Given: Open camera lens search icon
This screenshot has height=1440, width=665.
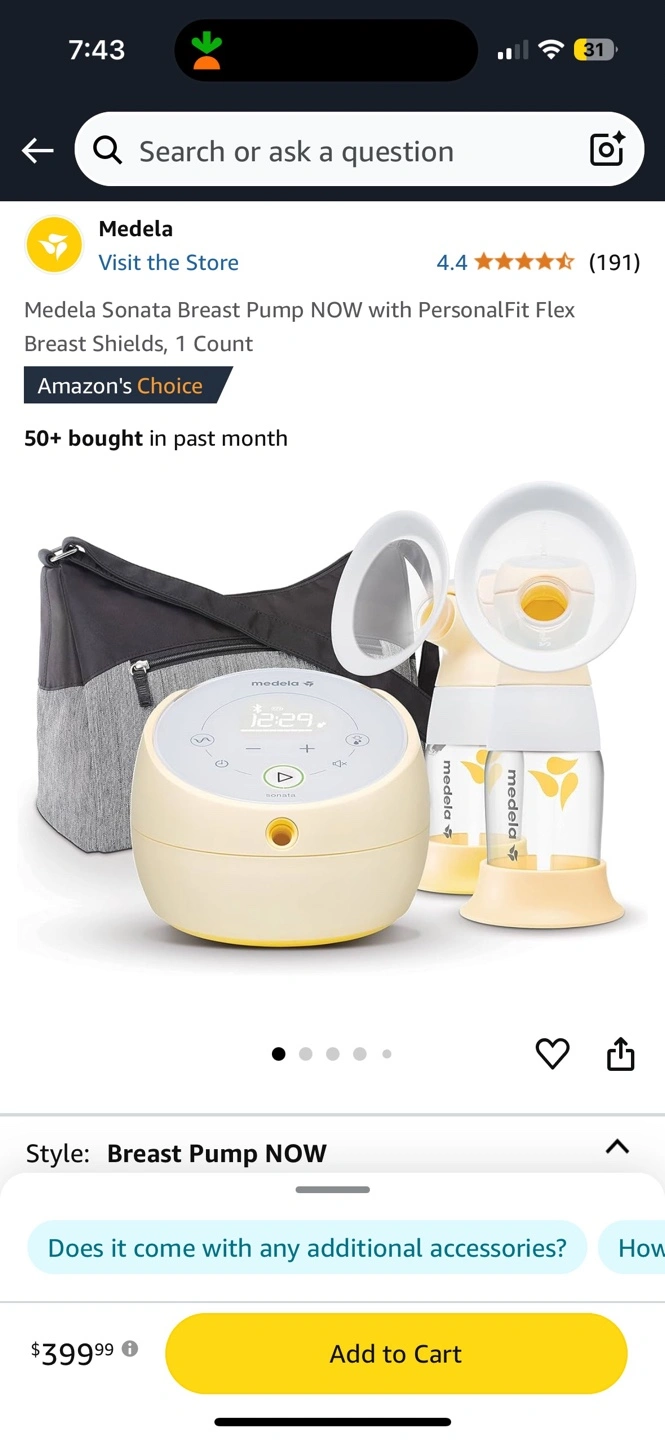Looking at the screenshot, I should (607, 150).
